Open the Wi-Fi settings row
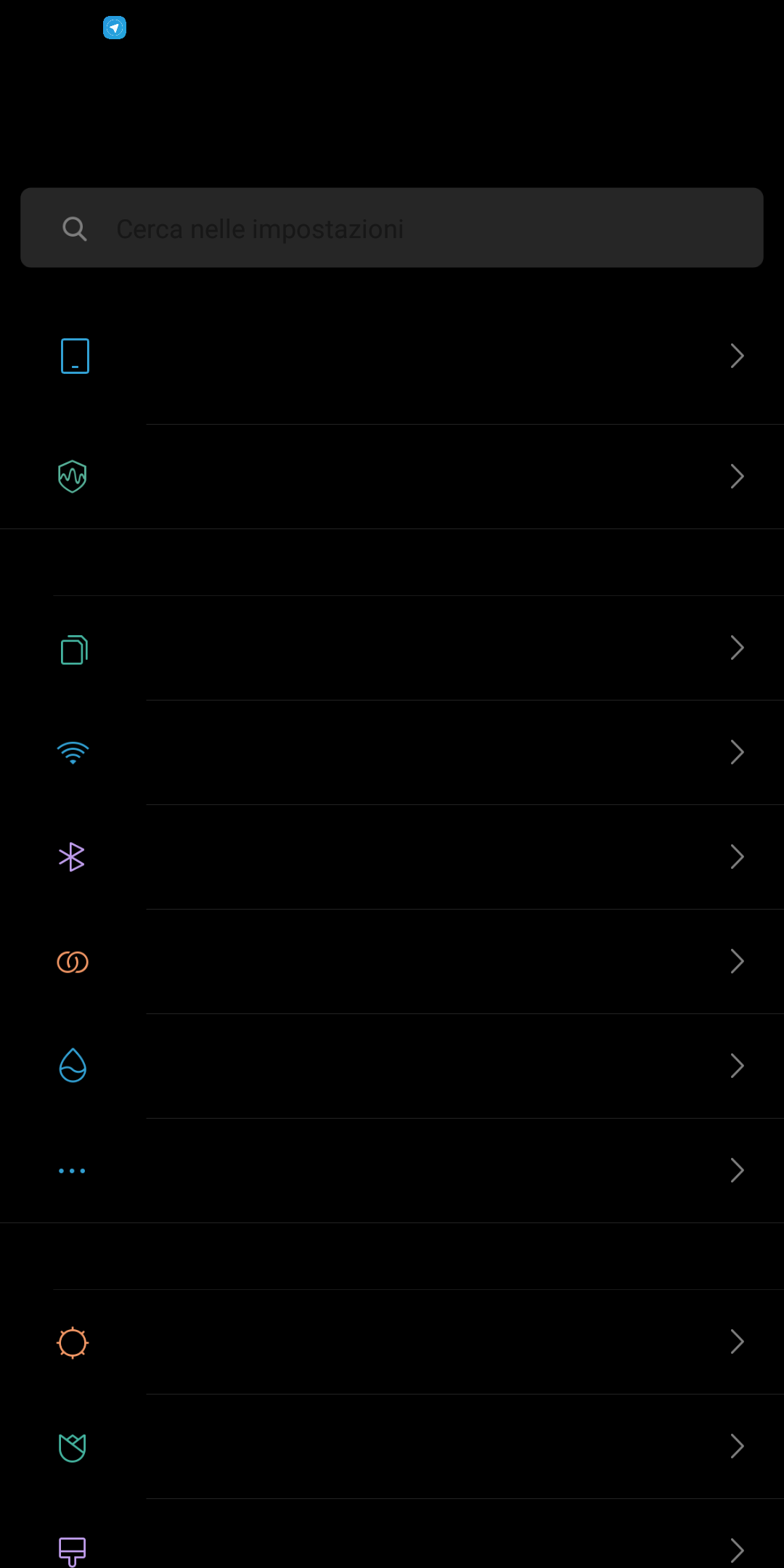This screenshot has height=1568, width=784. [392, 753]
